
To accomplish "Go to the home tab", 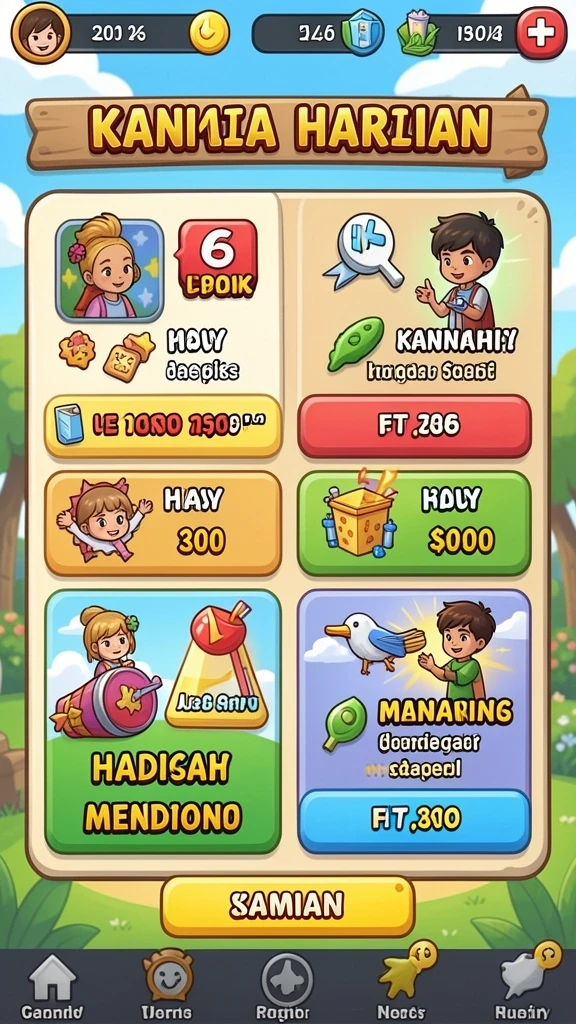I will coord(51,986).
